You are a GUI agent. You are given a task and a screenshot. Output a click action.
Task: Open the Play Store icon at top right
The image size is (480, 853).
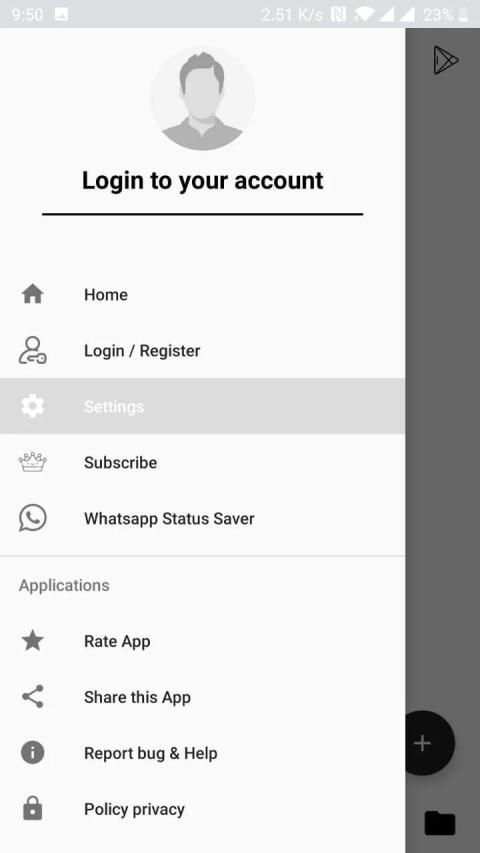pyautogui.click(x=446, y=60)
